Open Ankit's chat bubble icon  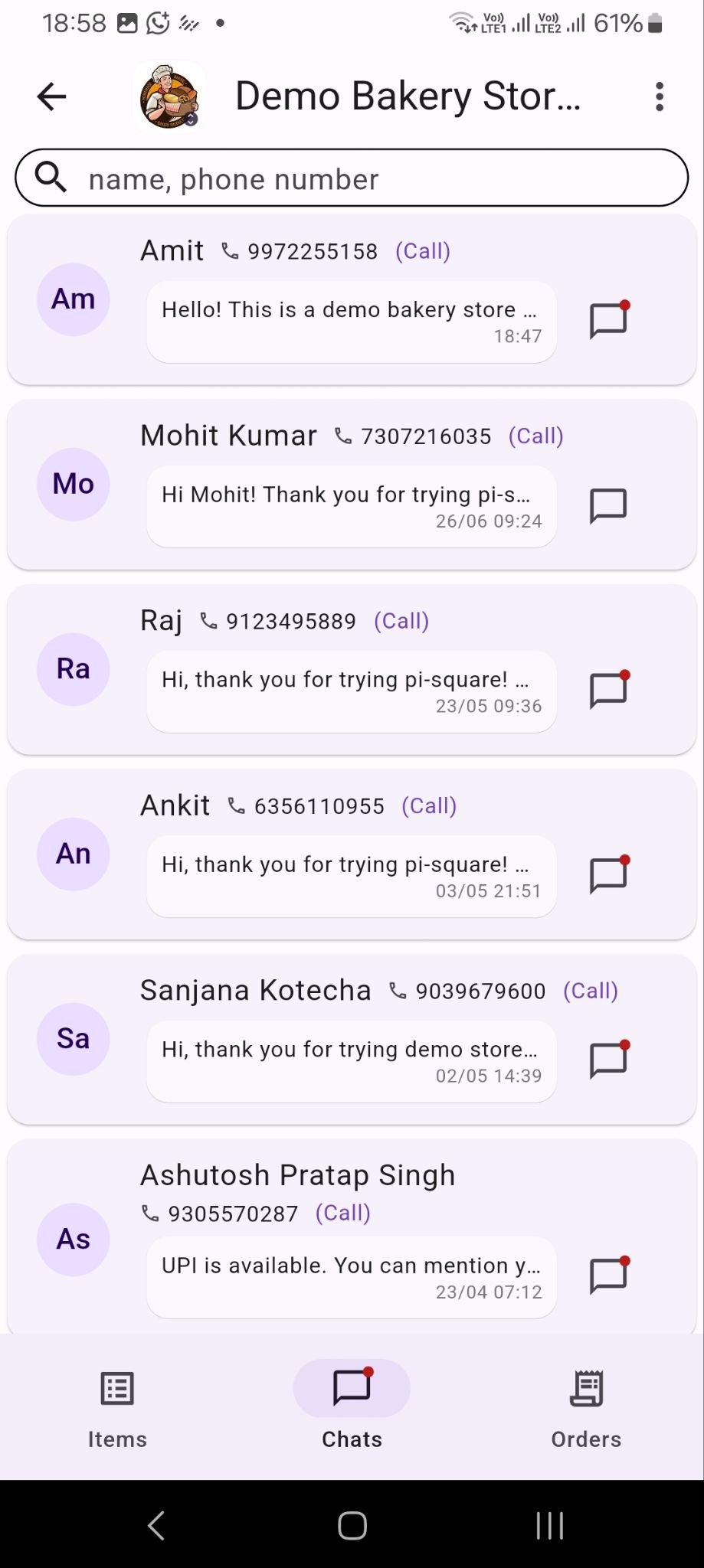(607, 873)
